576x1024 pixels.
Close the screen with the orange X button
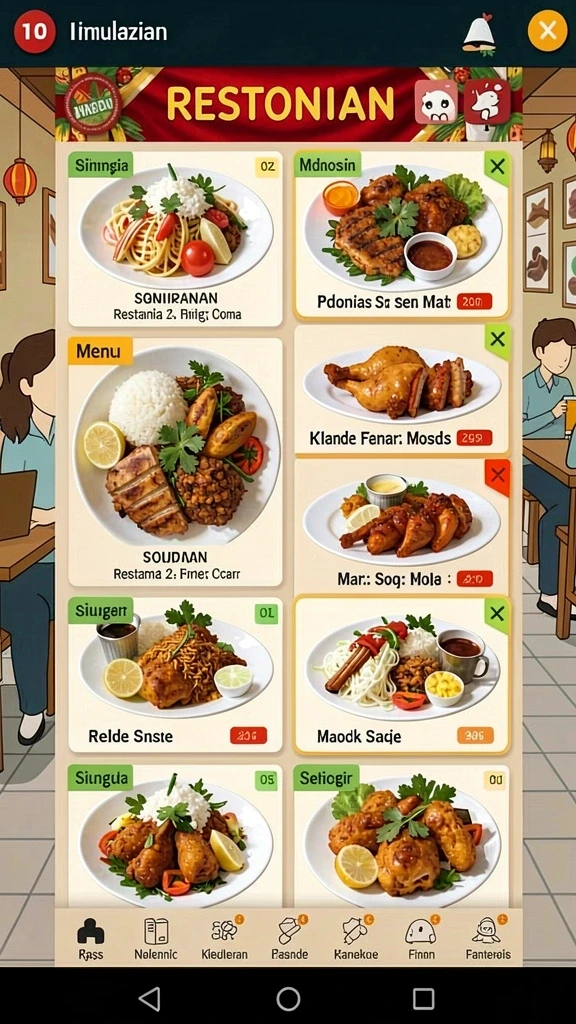[x=547, y=30]
